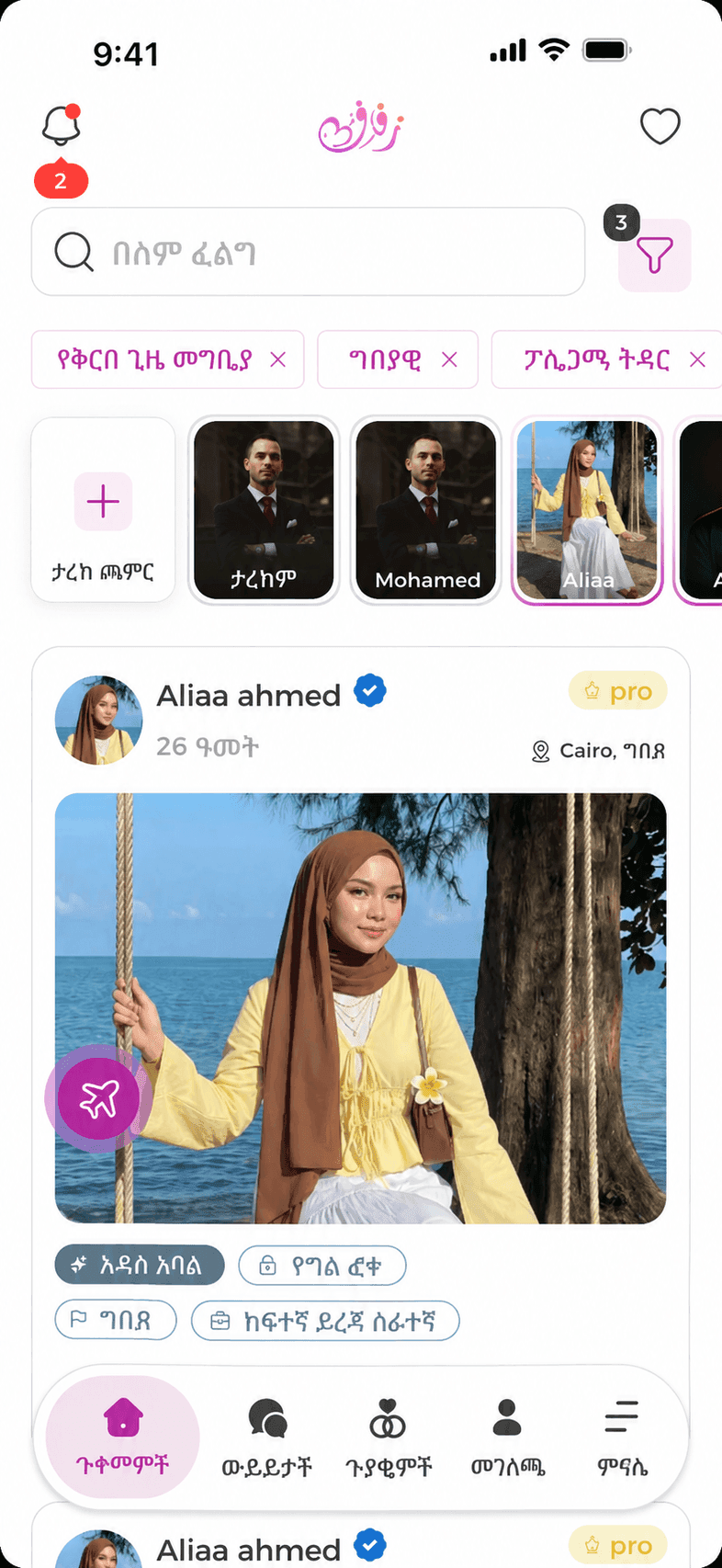Open the ታሪክም story tile

(264, 510)
